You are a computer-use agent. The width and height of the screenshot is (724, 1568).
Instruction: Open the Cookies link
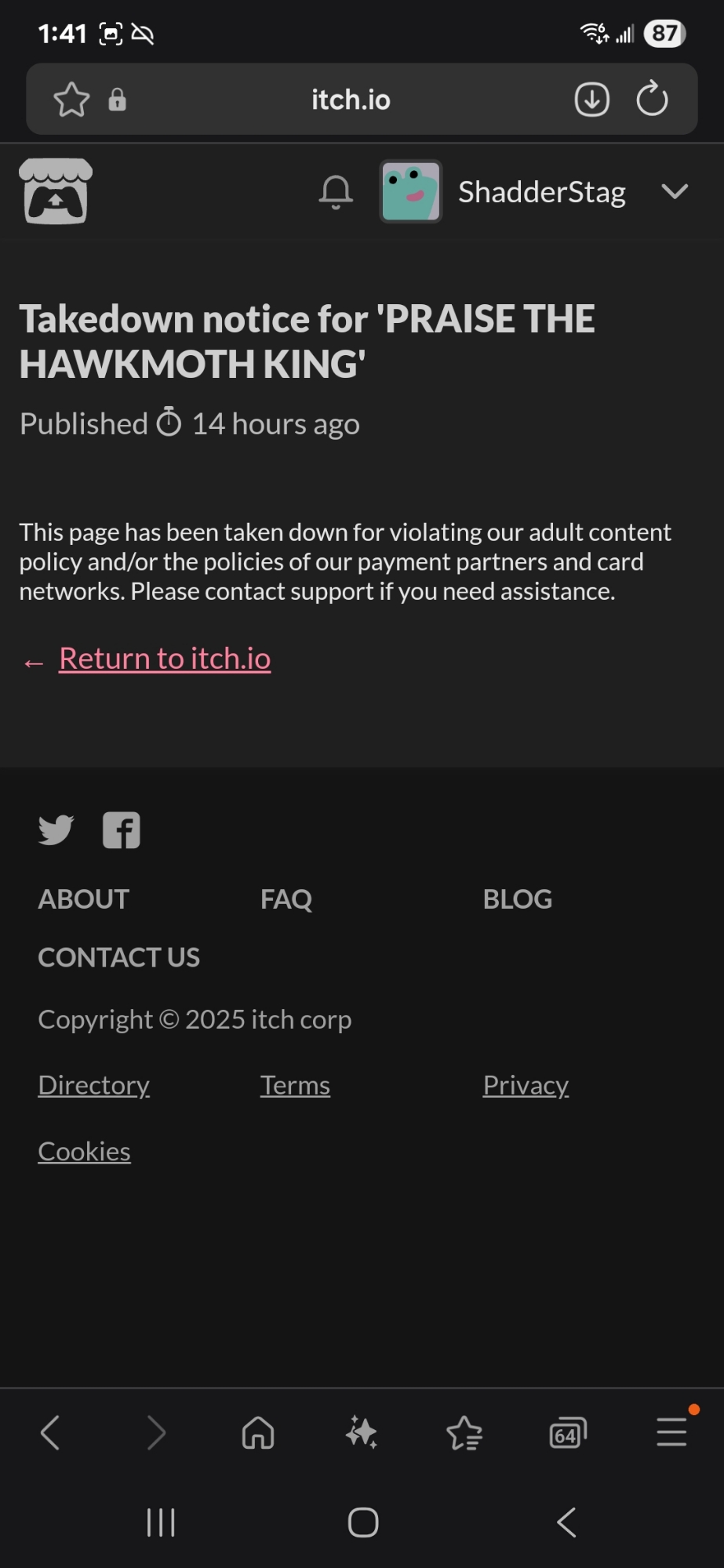[x=84, y=1151]
